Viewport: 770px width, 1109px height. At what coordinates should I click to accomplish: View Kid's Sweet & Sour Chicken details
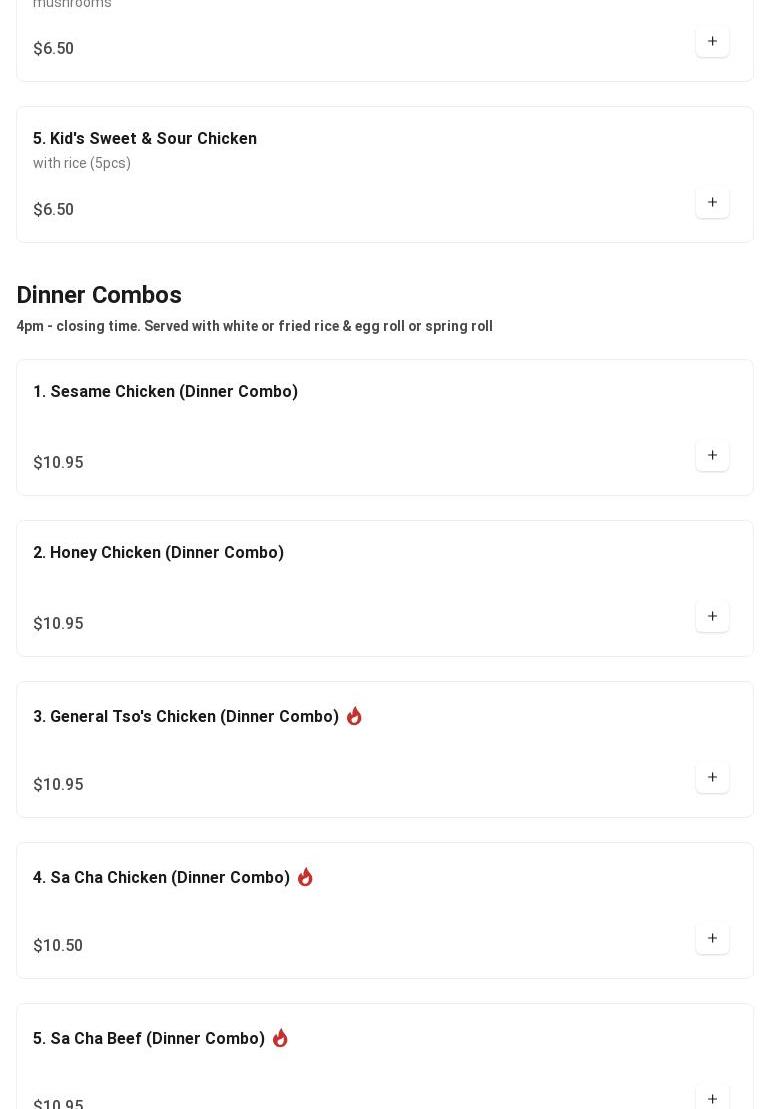click(145, 139)
